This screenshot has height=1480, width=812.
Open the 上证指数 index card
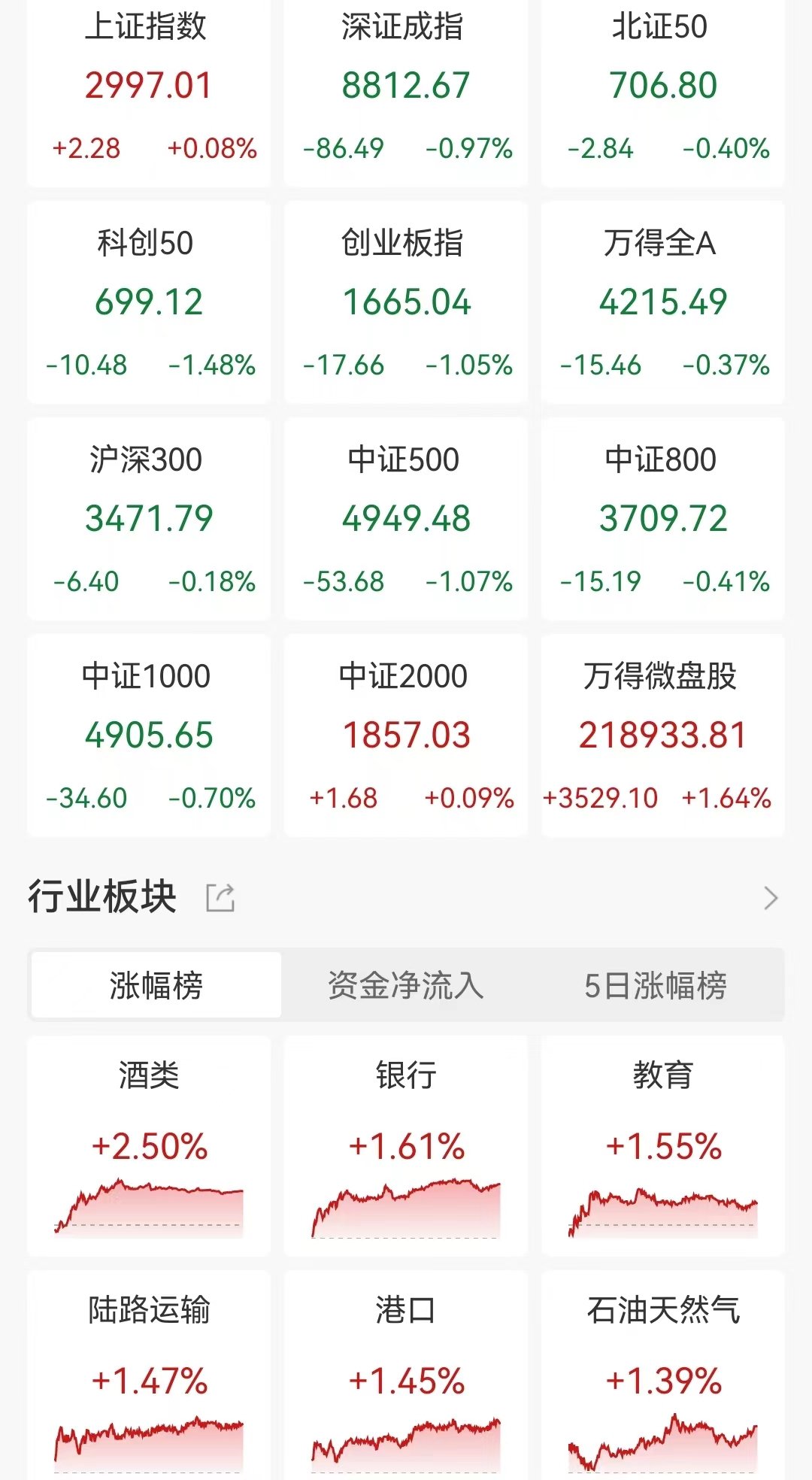(149, 92)
